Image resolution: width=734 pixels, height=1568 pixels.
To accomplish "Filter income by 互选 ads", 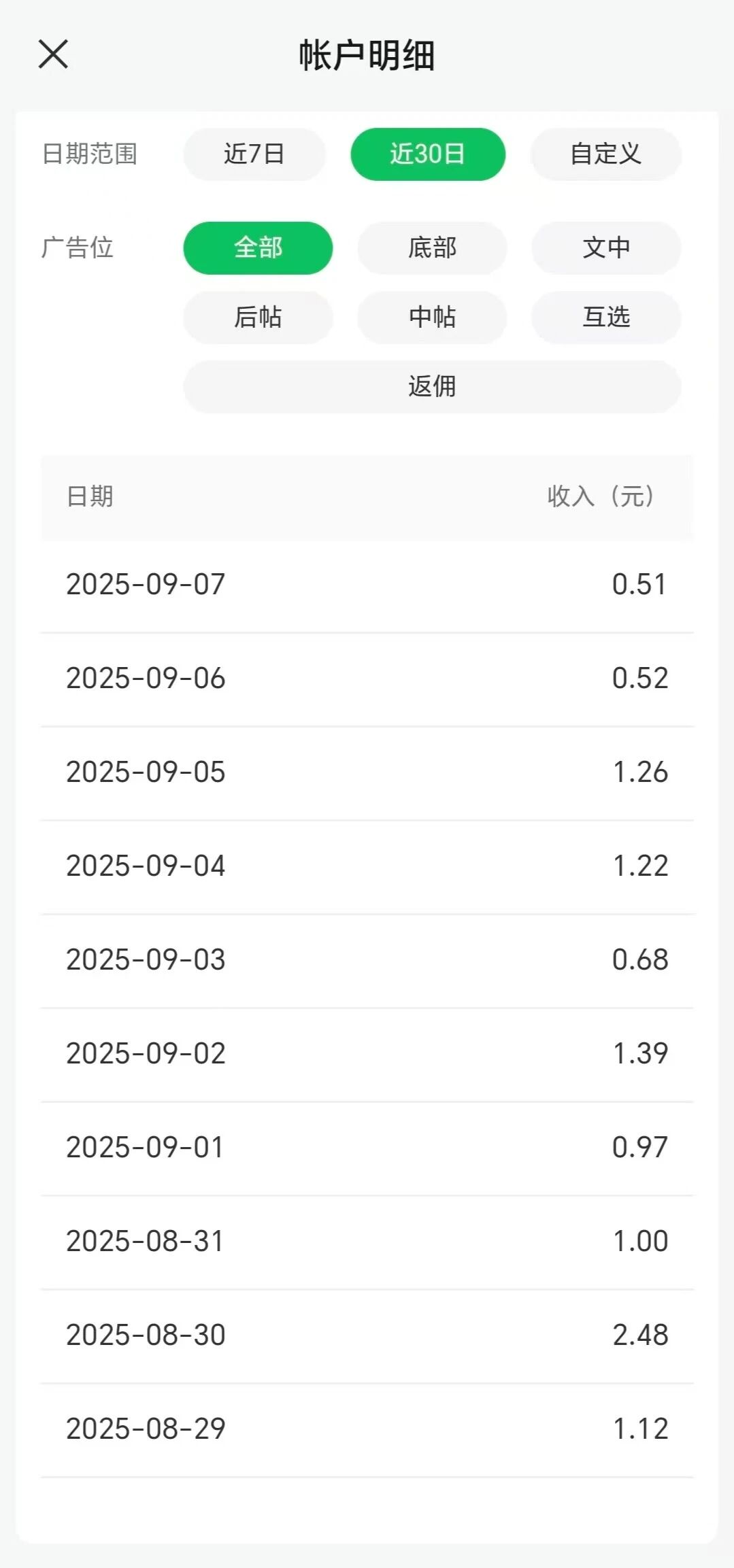I will click(x=605, y=318).
